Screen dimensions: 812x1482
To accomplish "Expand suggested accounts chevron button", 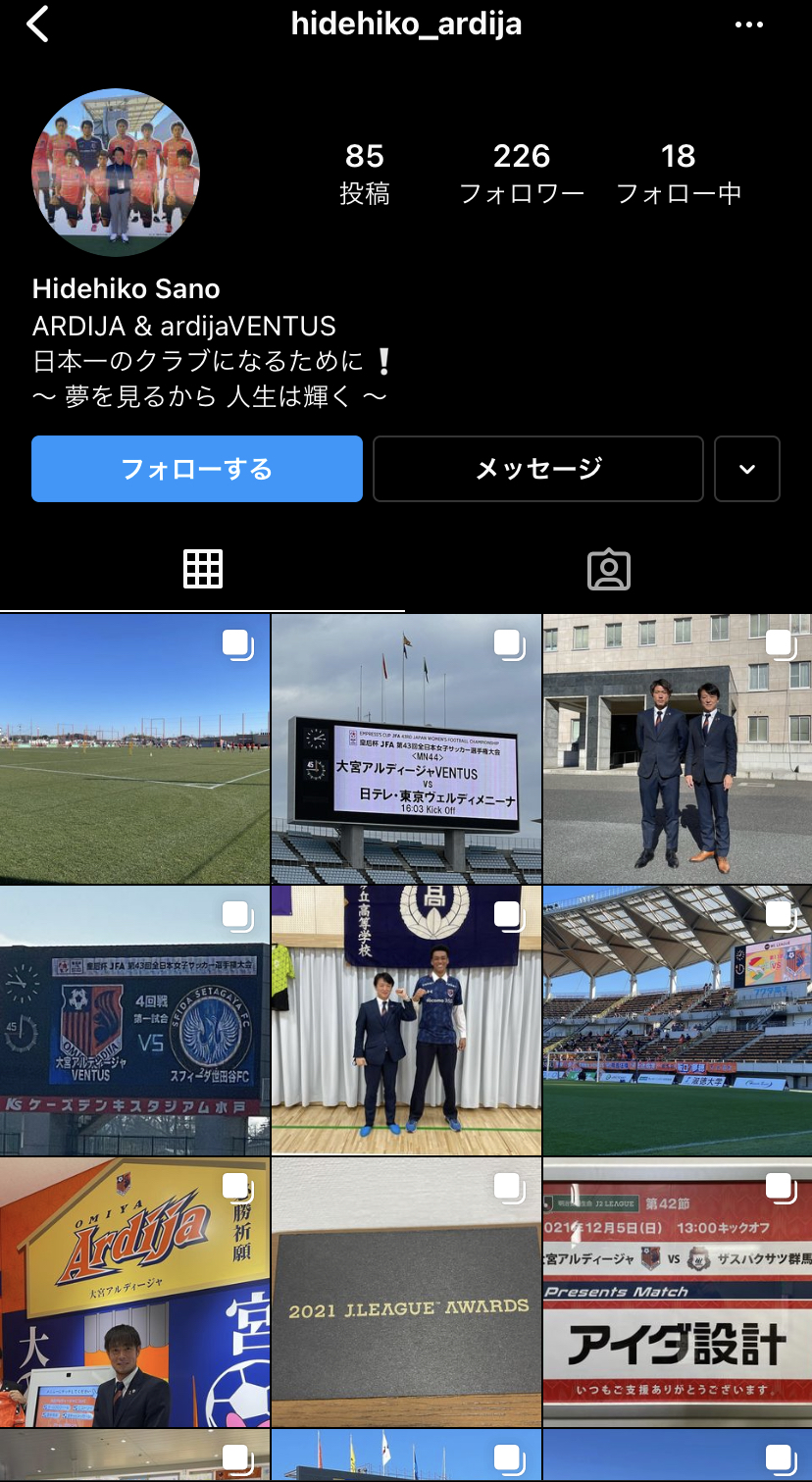I will [x=747, y=469].
